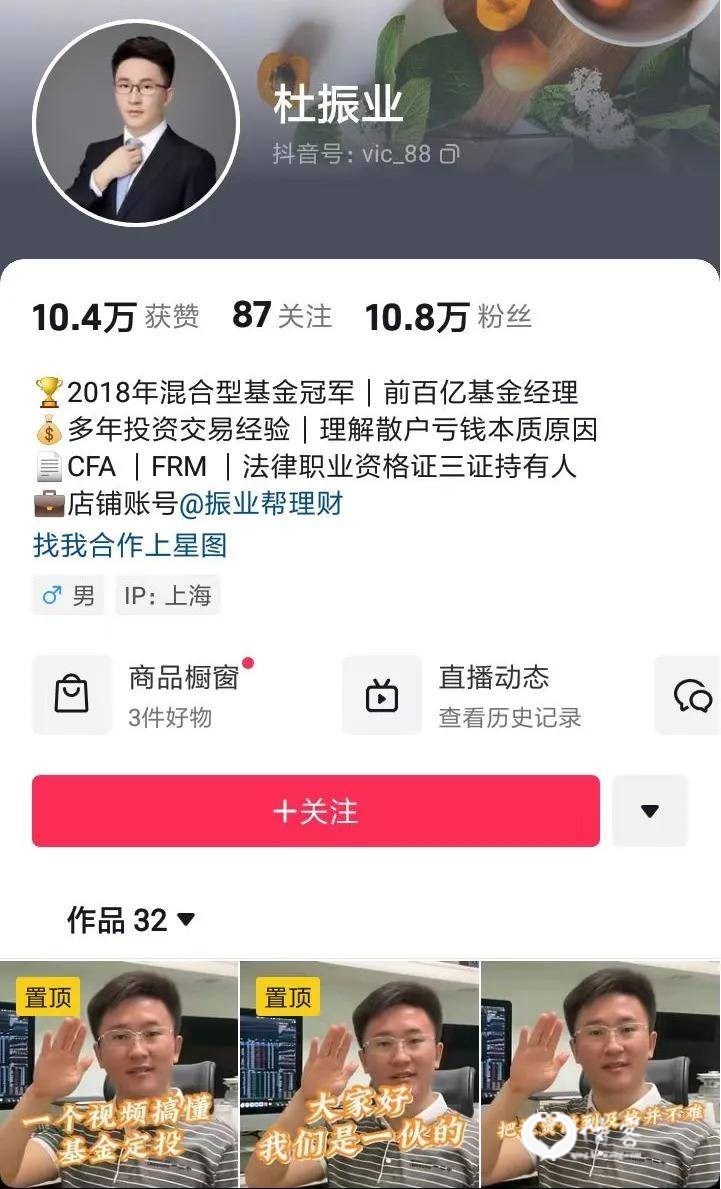The image size is (721, 1189).
Task: Open the @振业帮理财 shop account link
Action: point(261,503)
